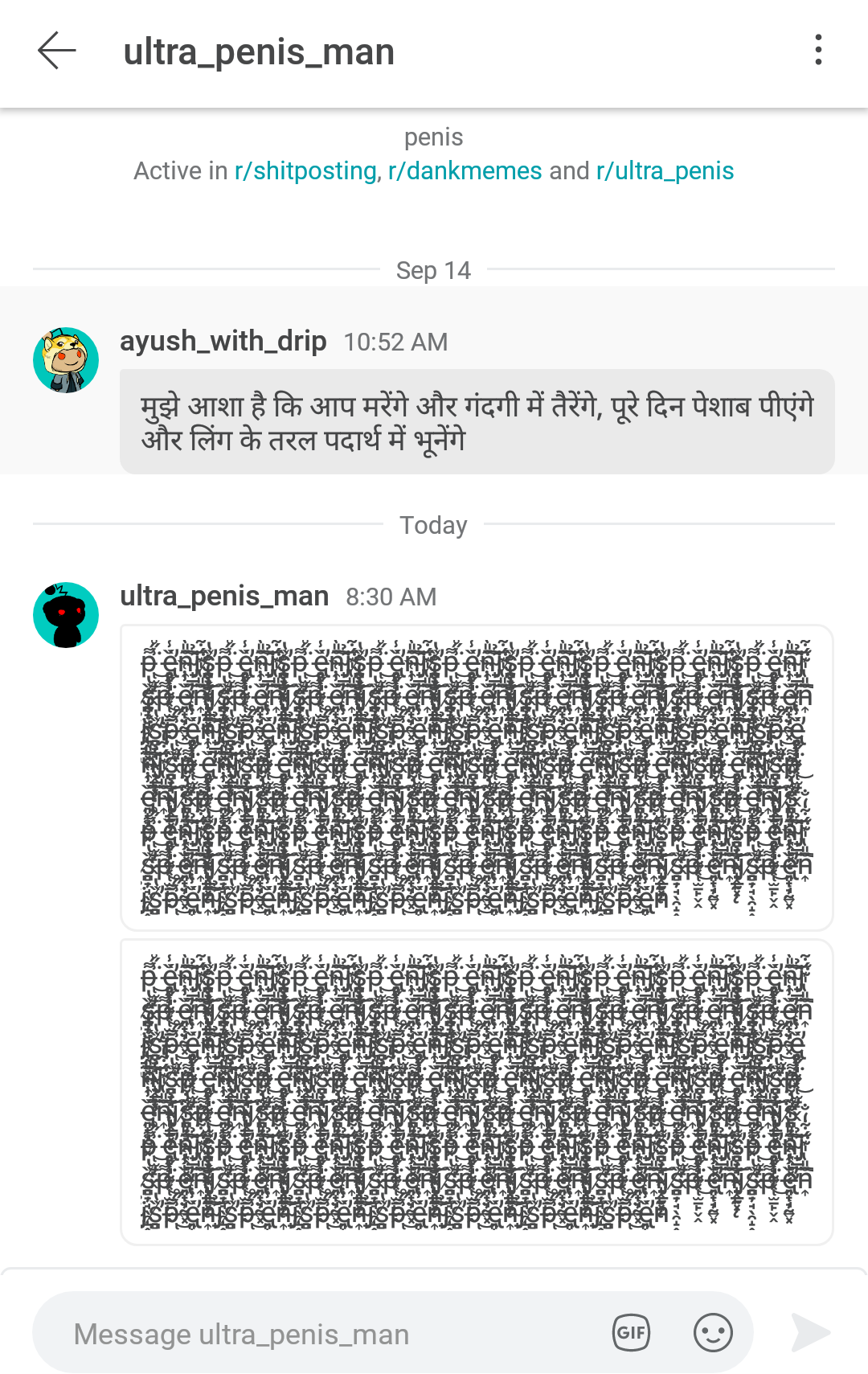View ayush_with_drip's profile avatar
This screenshot has width=868, height=1374.
point(66,360)
